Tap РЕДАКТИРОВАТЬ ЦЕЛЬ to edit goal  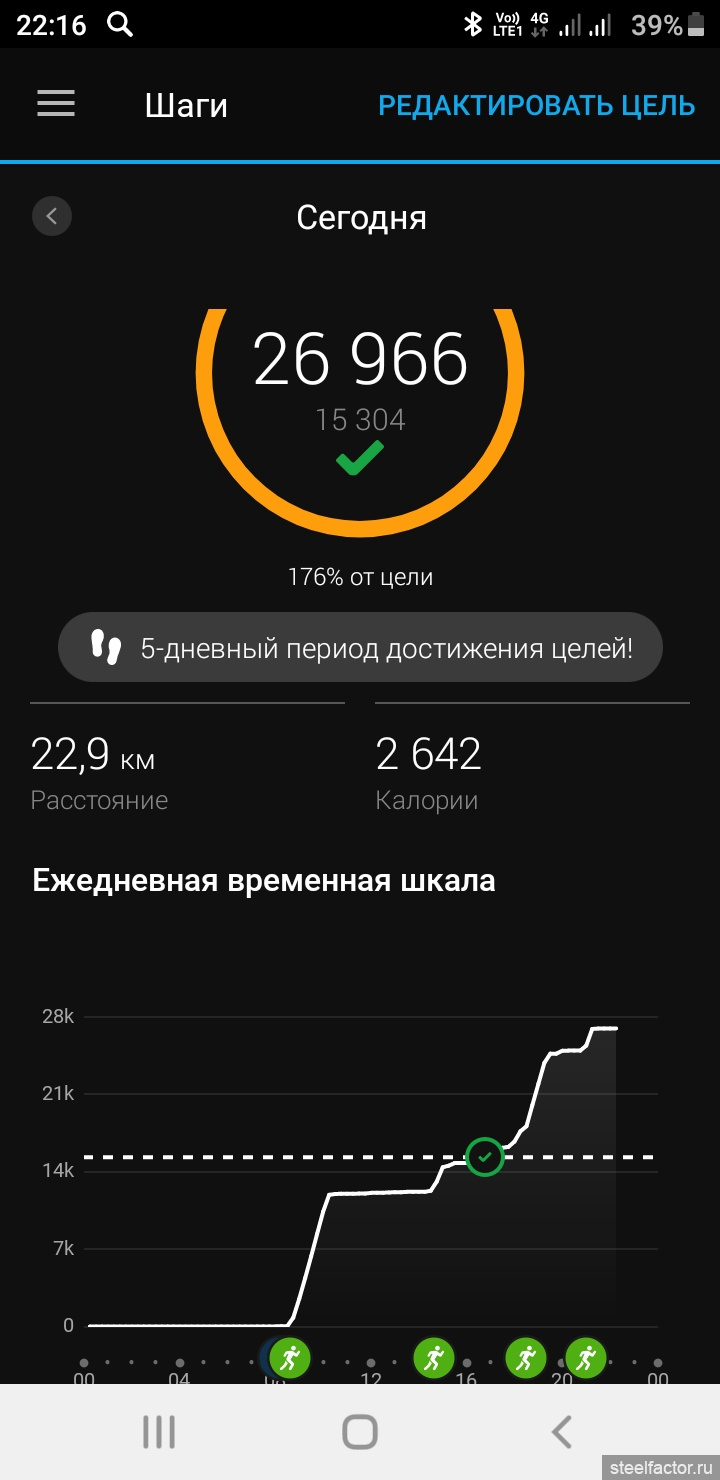[537, 105]
